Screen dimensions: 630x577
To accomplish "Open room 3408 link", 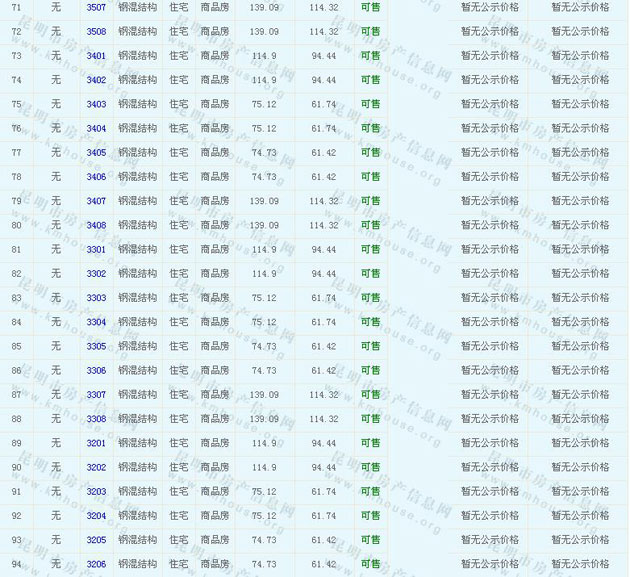I will click(x=96, y=225).
